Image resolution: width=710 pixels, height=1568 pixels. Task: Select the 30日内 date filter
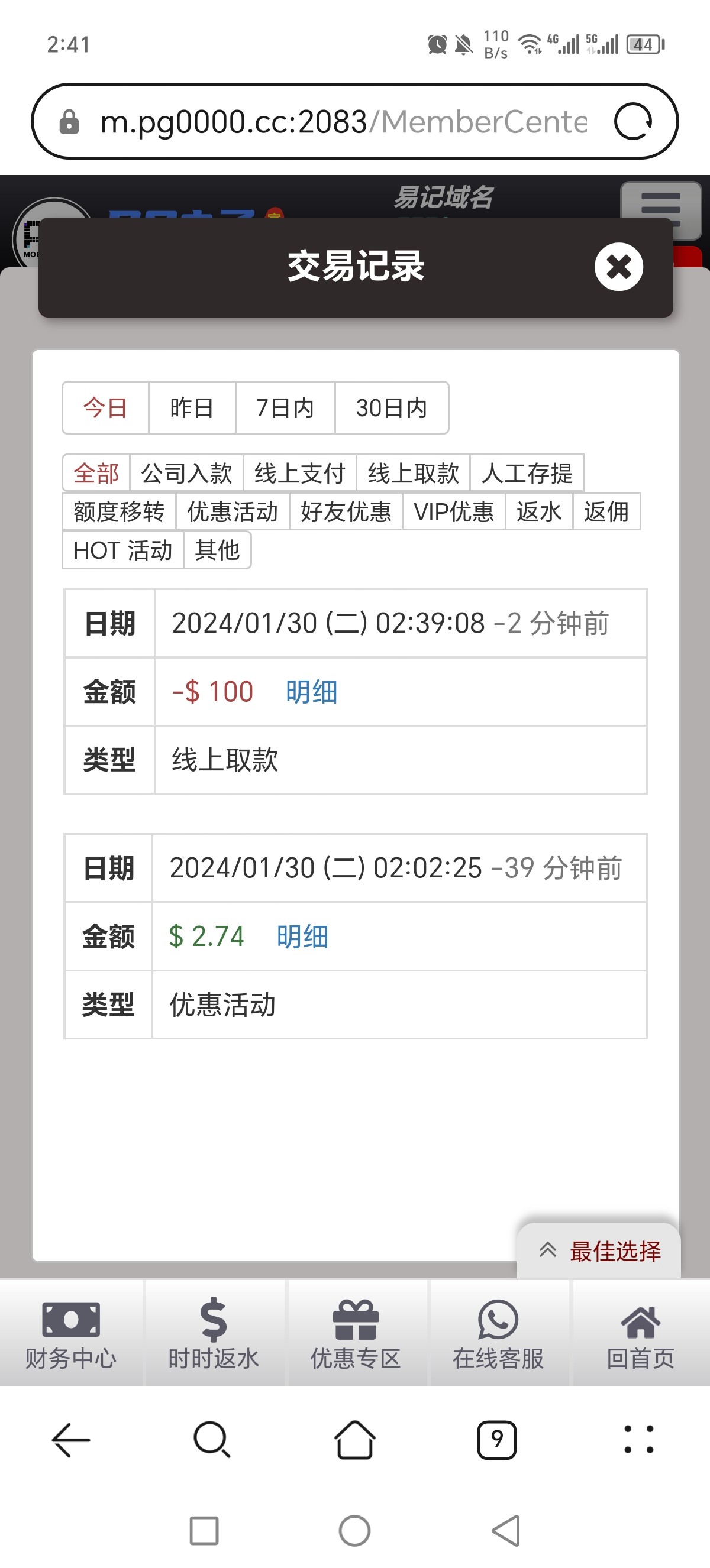coord(392,409)
